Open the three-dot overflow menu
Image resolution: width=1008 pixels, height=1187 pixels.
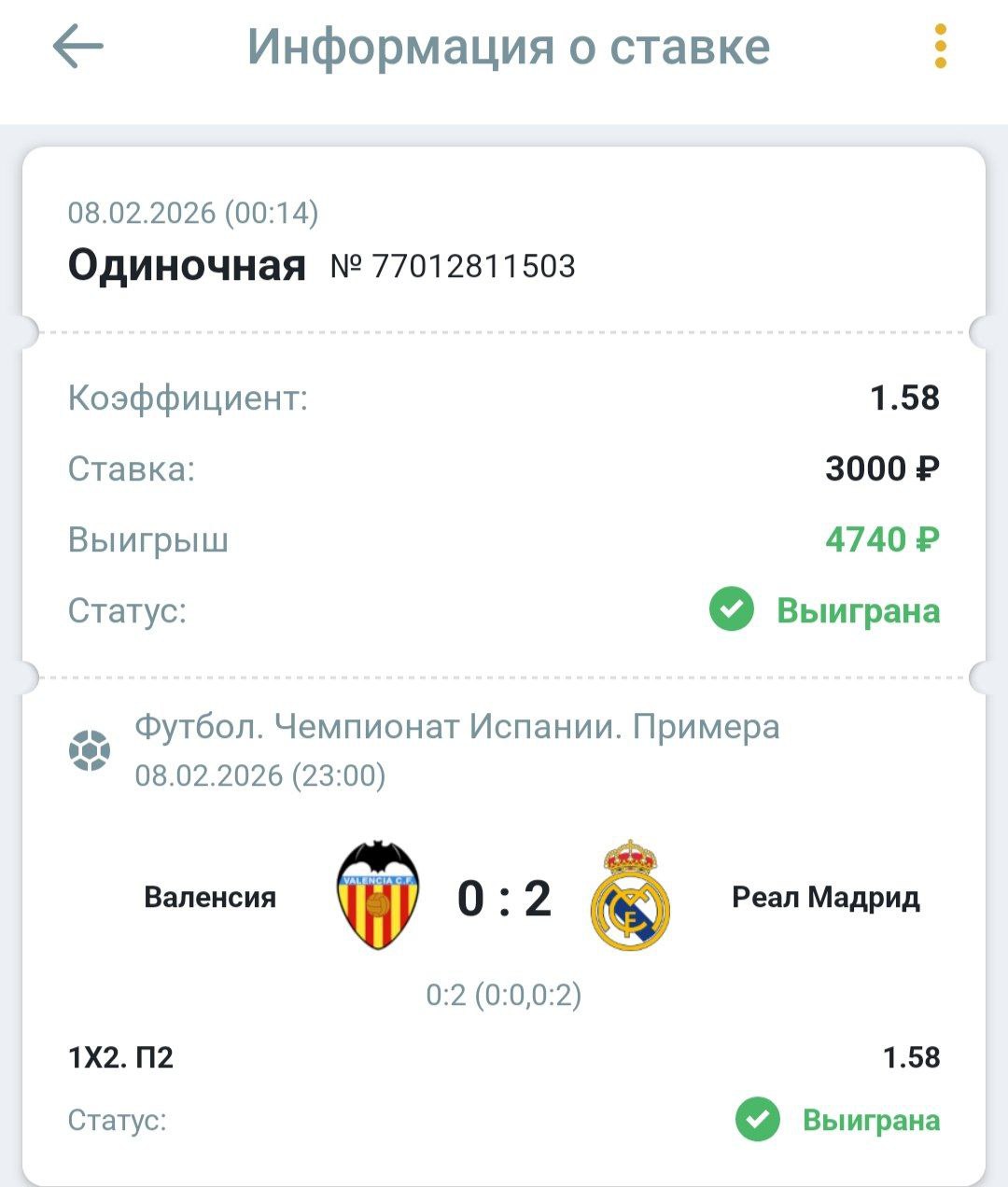(940, 47)
